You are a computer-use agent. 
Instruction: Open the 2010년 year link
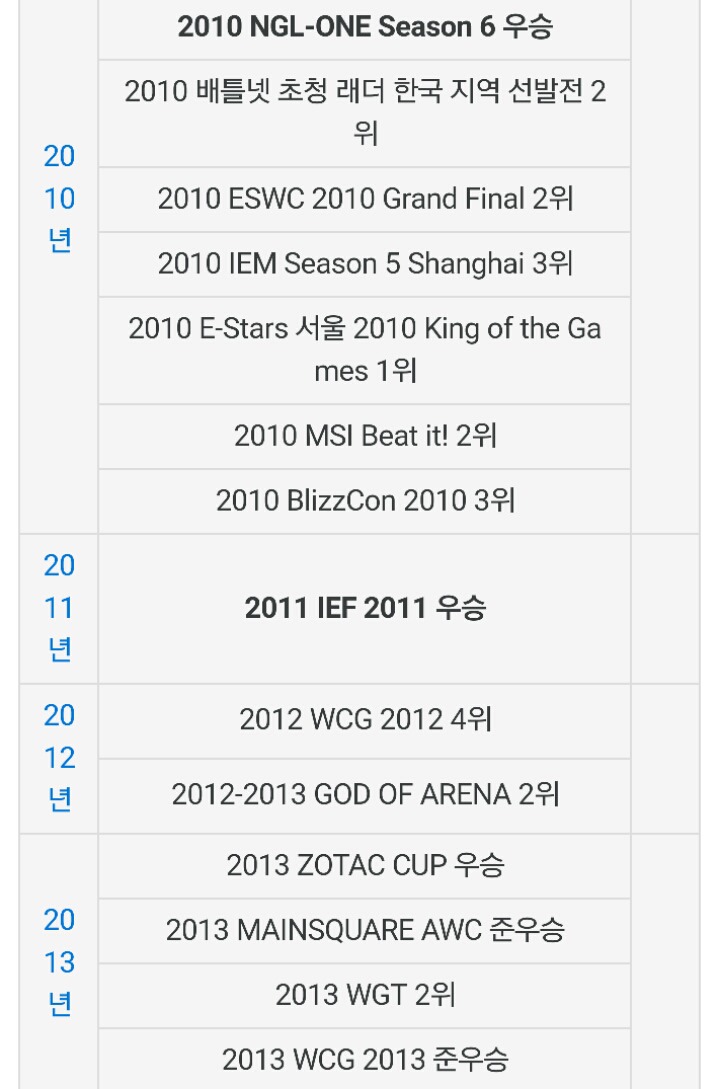click(x=59, y=199)
